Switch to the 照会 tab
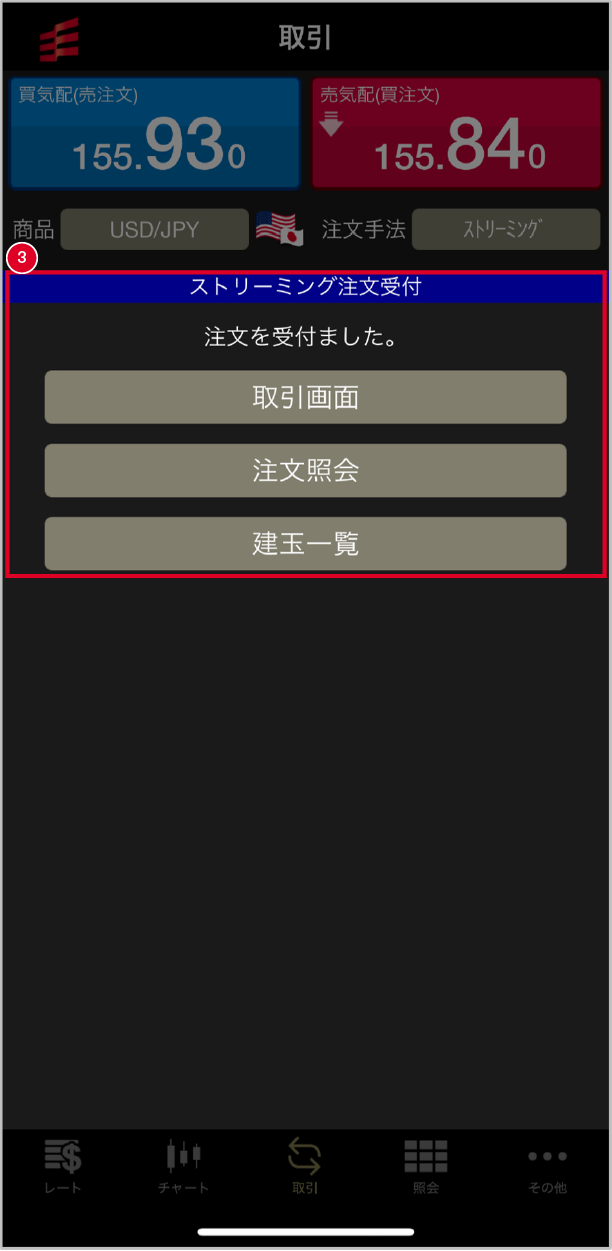The height and width of the screenshot is (1251, 612). pyautogui.click(x=426, y=1167)
